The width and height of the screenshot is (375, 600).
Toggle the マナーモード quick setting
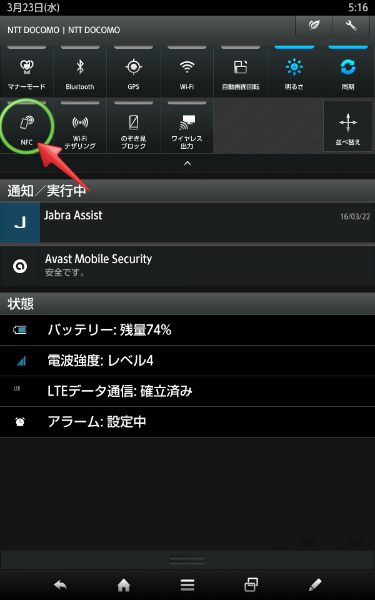26,71
